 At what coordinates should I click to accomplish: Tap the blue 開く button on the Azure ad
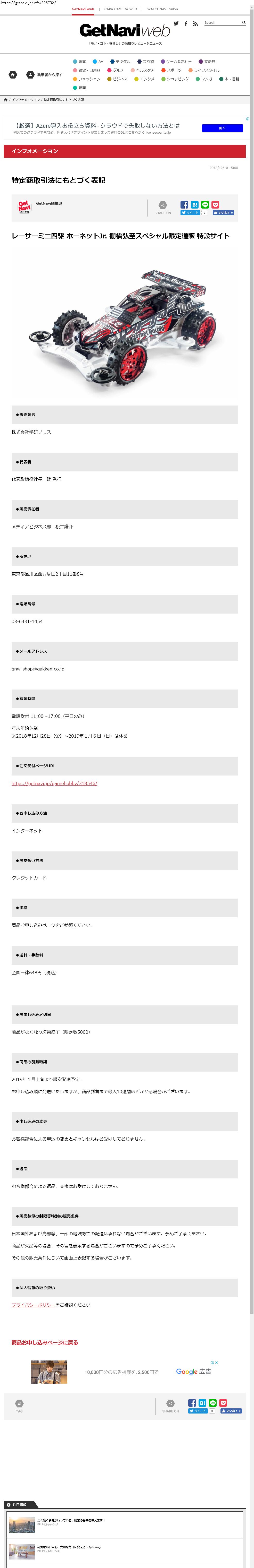pyautogui.click(x=222, y=128)
